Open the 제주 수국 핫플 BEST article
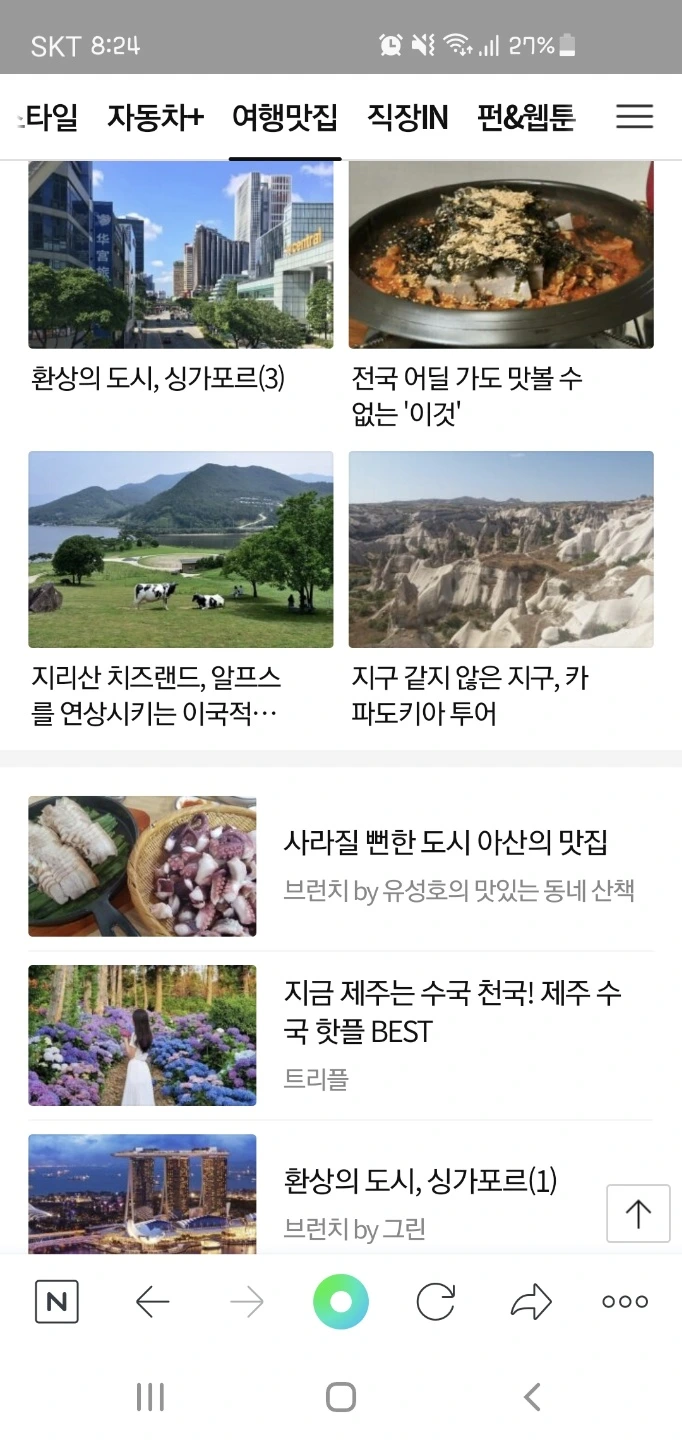 coord(452,1012)
